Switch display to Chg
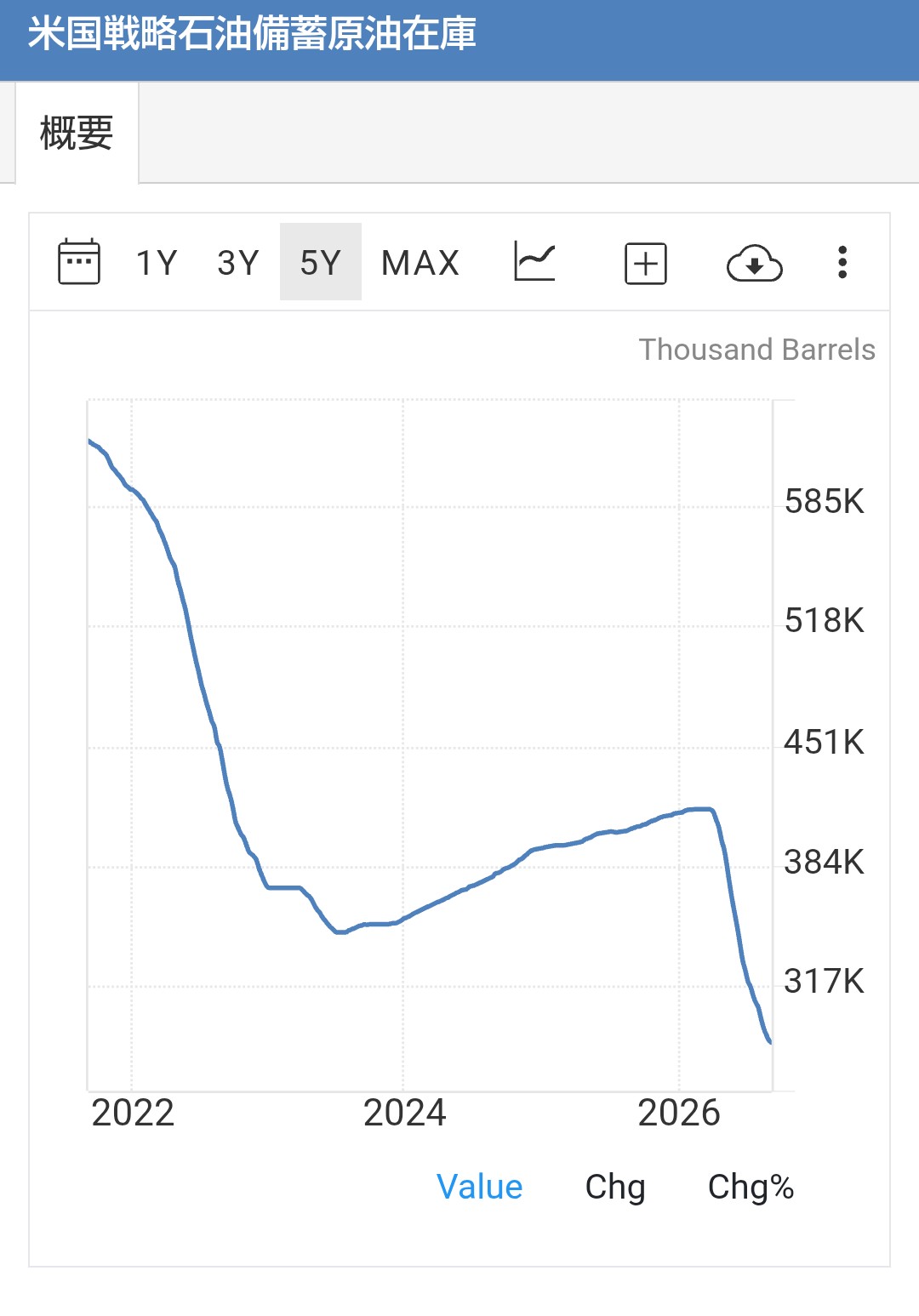The height and width of the screenshot is (1316, 919). (x=615, y=1188)
